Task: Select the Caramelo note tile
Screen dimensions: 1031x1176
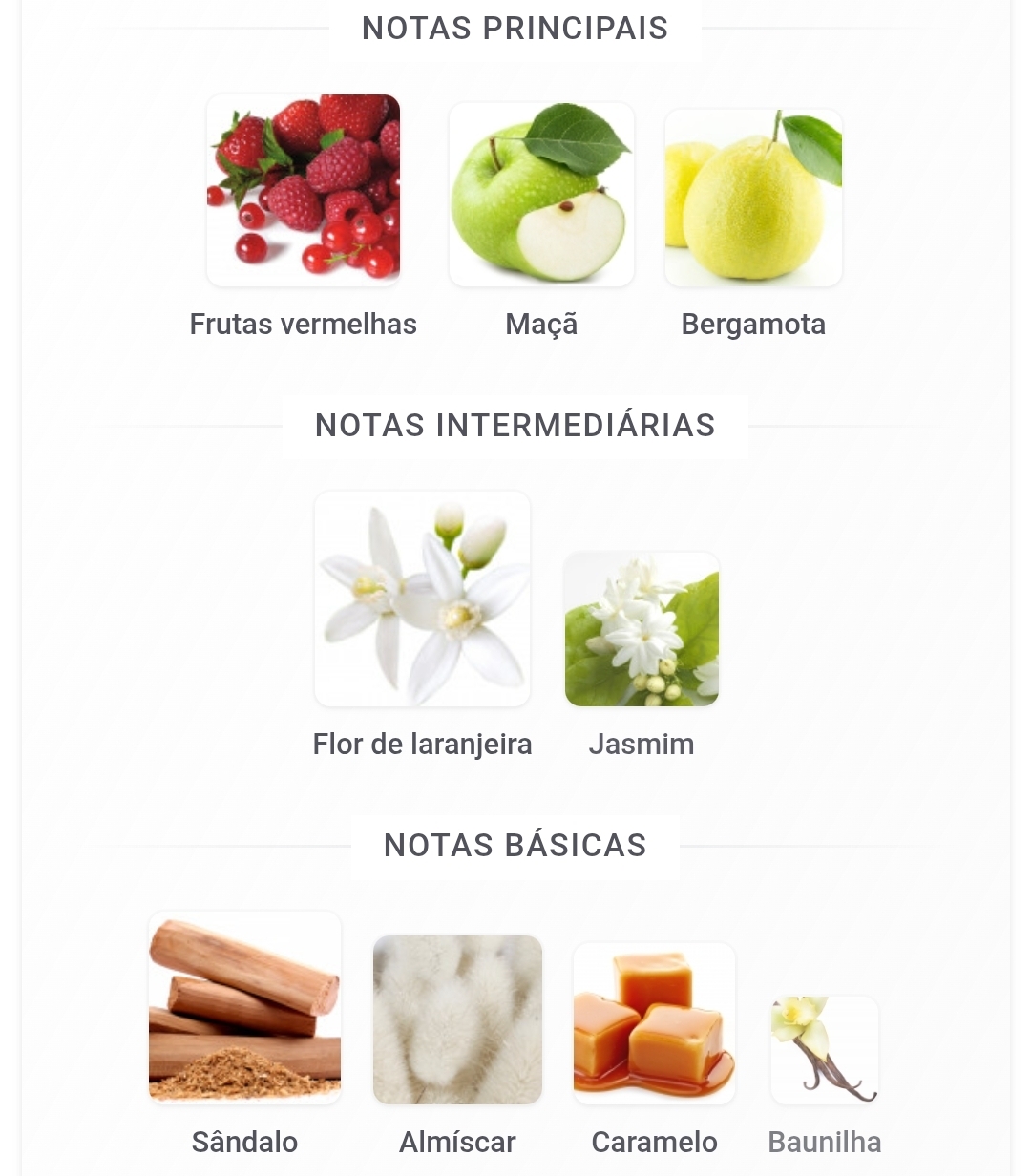Action: [x=654, y=1023]
